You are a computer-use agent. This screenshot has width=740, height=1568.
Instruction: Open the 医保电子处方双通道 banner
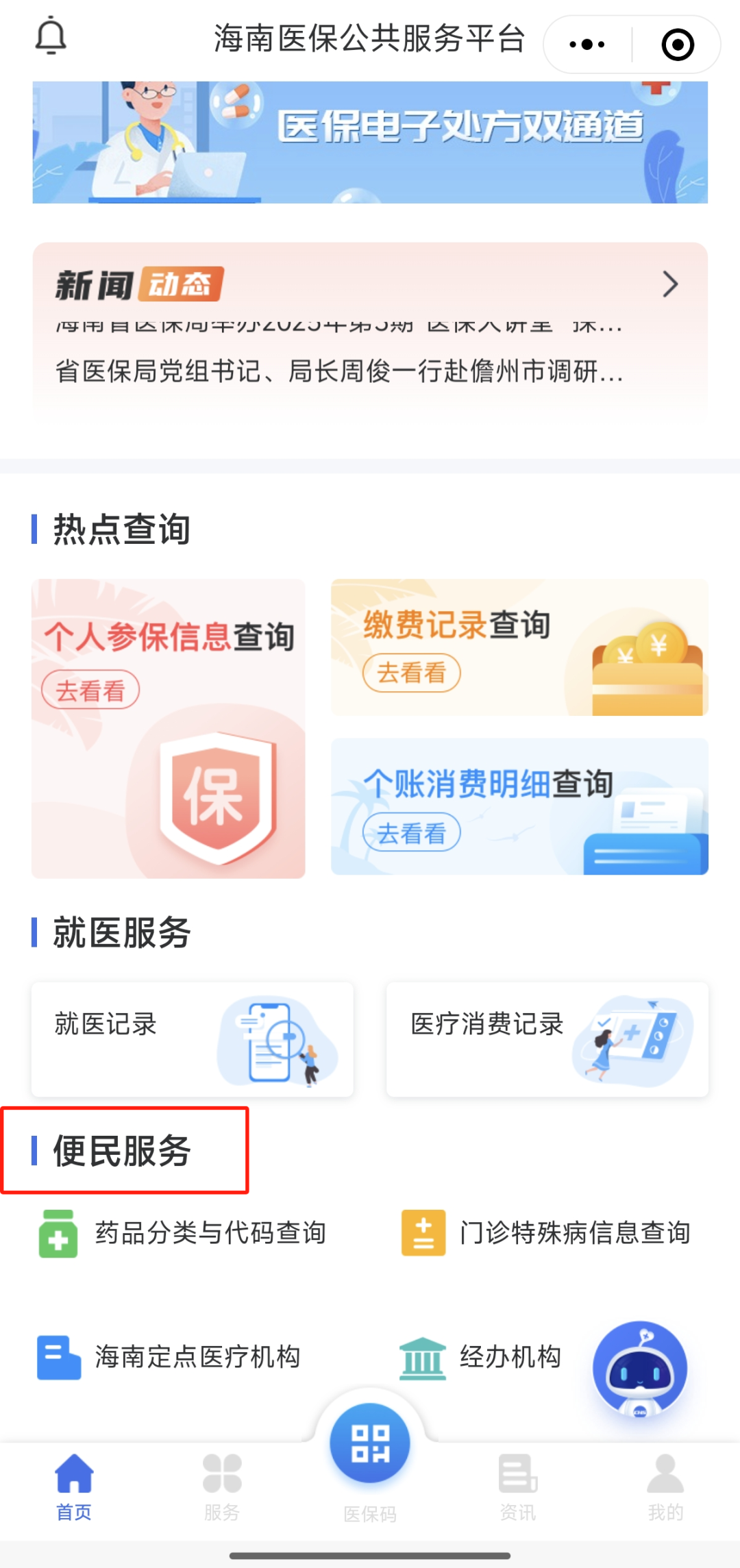(x=370, y=142)
